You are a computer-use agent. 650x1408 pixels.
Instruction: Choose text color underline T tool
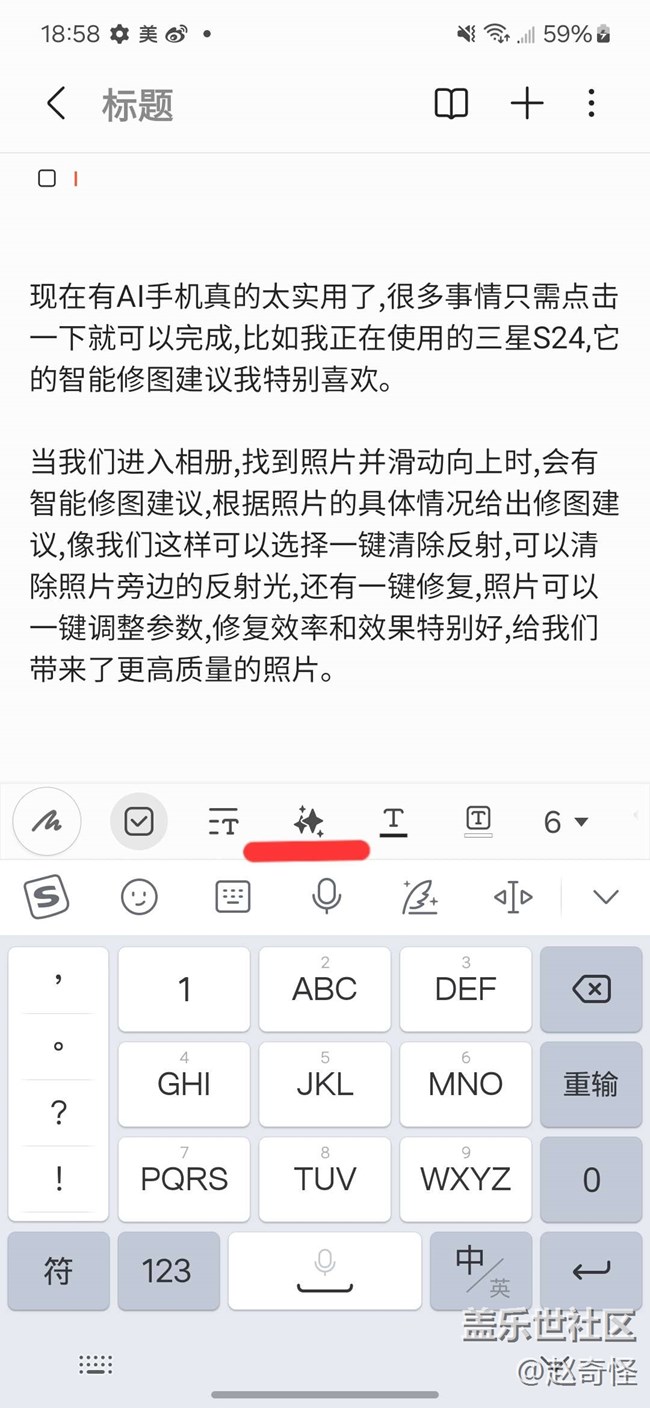pyautogui.click(x=394, y=822)
